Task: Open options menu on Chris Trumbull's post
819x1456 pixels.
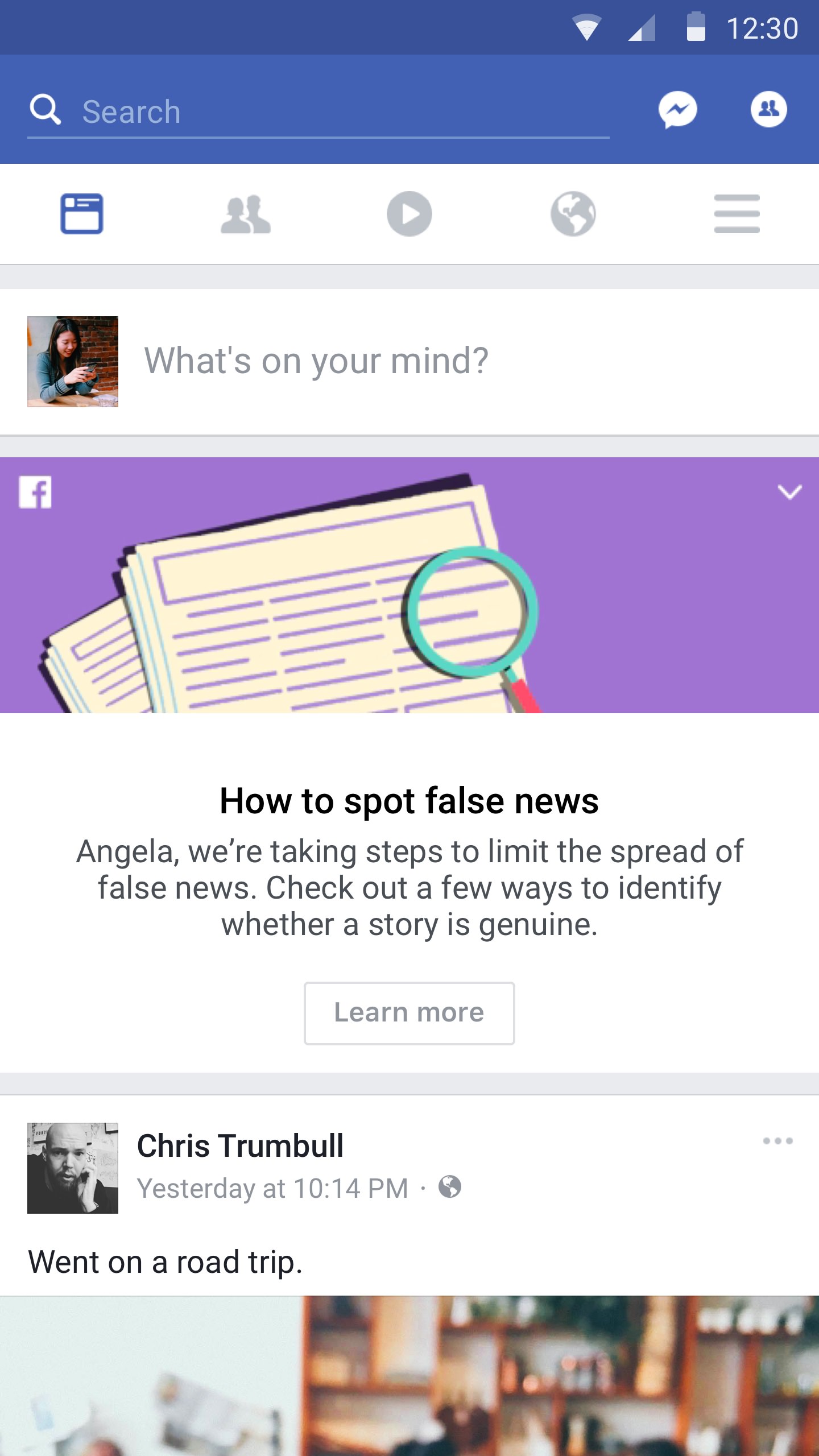Action: click(777, 1141)
